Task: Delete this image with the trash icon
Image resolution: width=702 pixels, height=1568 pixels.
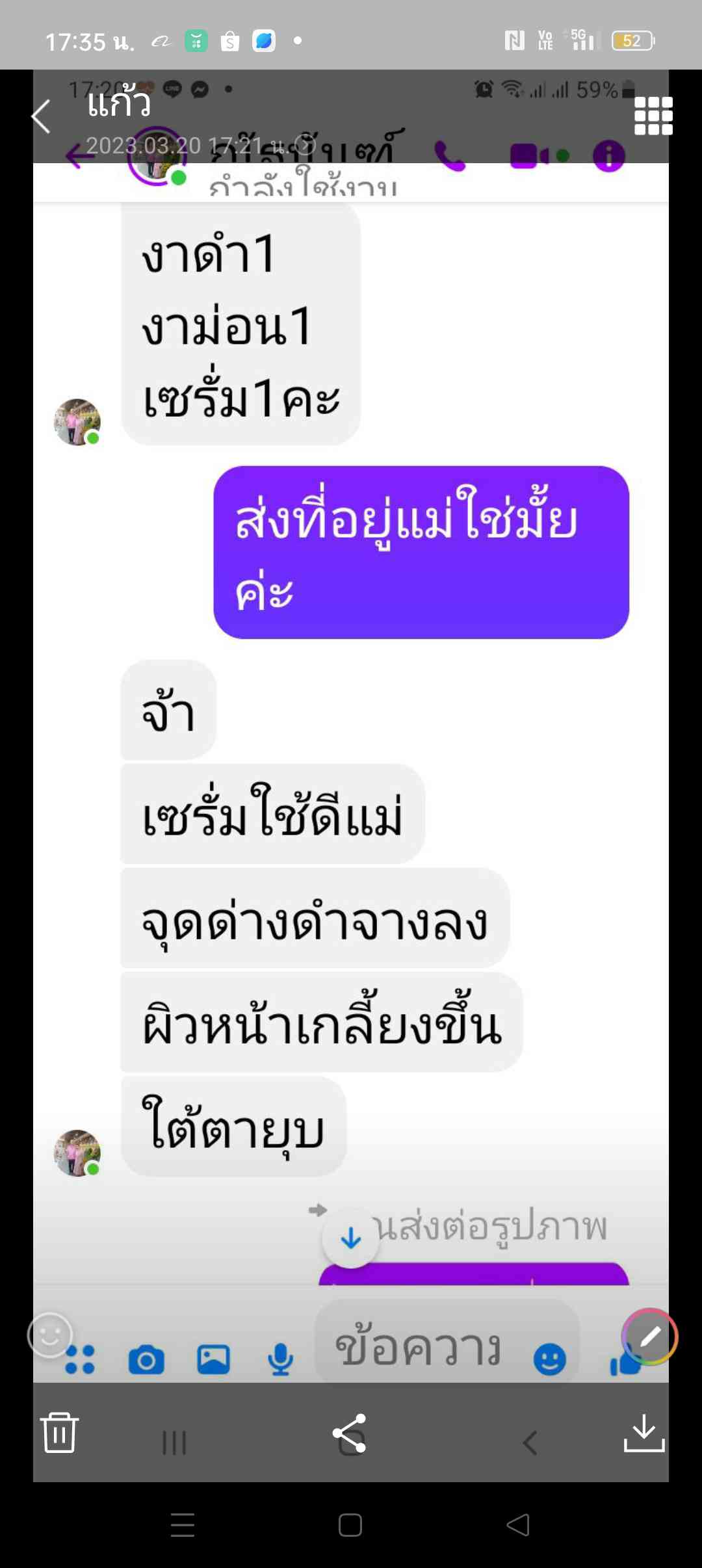Action: click(x=59, y=1432)
